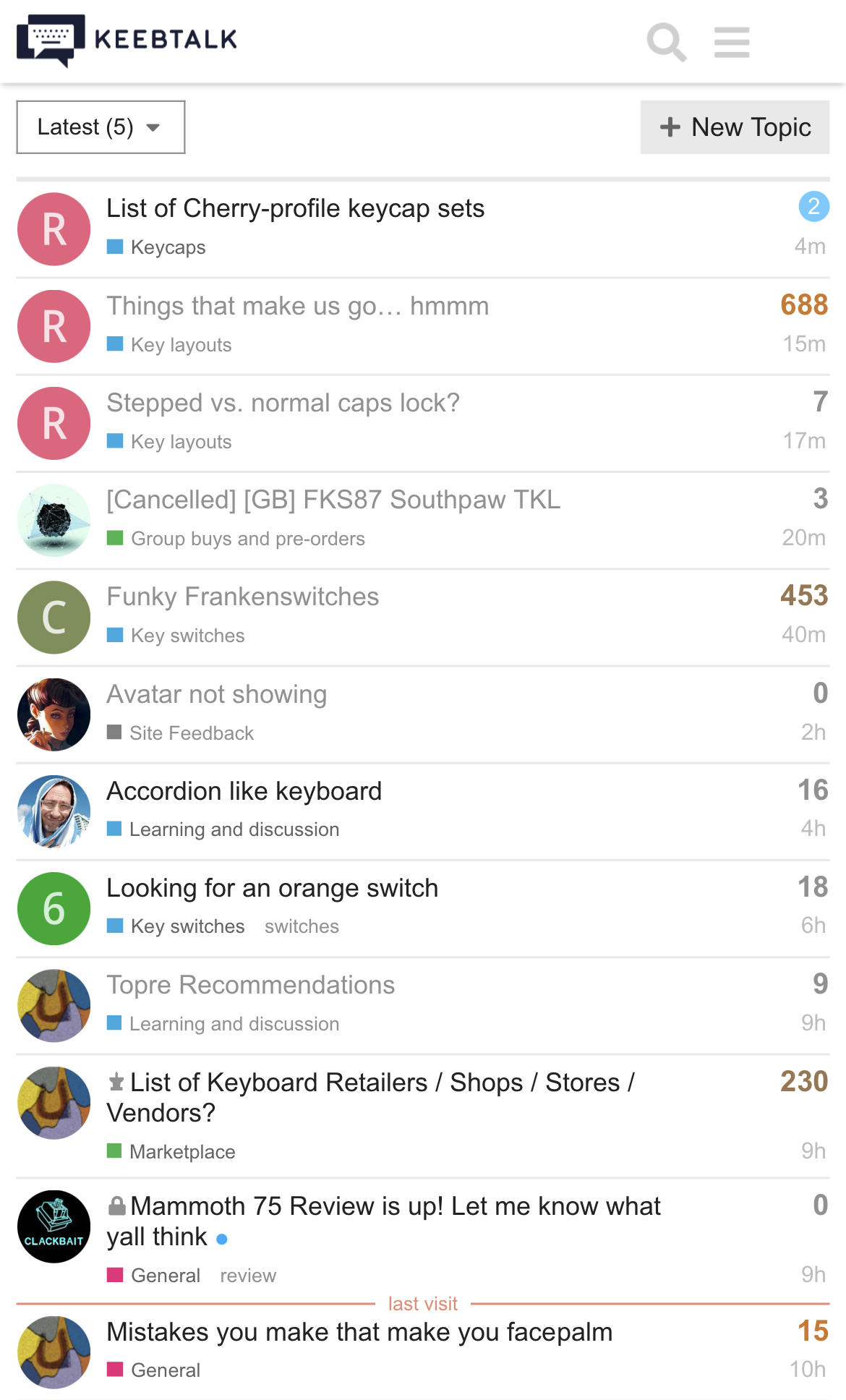846x1400 pixels.
Task: Go to KeebTalk home via logo
Action: (127, 40)
